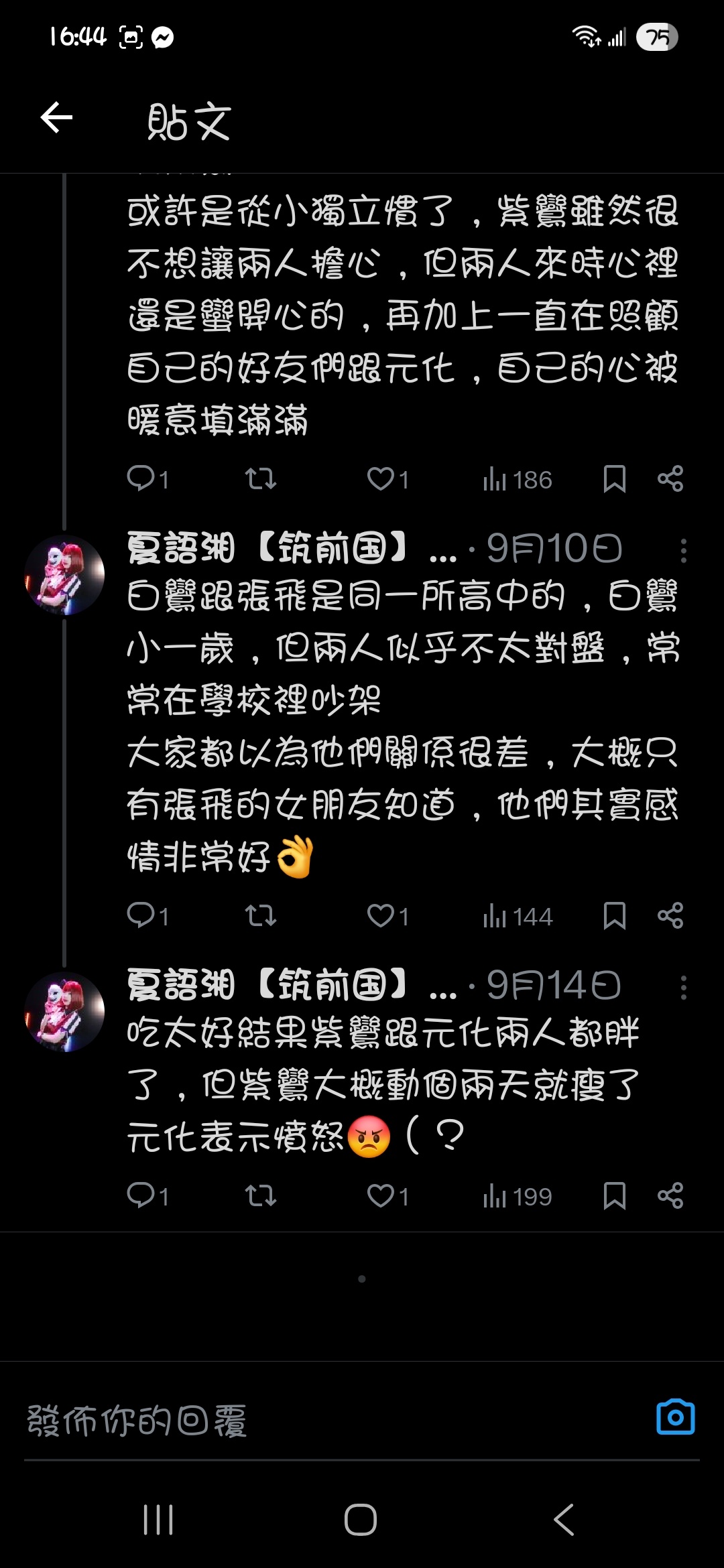The width and height of the screenshot is (724, 1568).
Task: Share the post with 186 views
Action: click(670, 479)
